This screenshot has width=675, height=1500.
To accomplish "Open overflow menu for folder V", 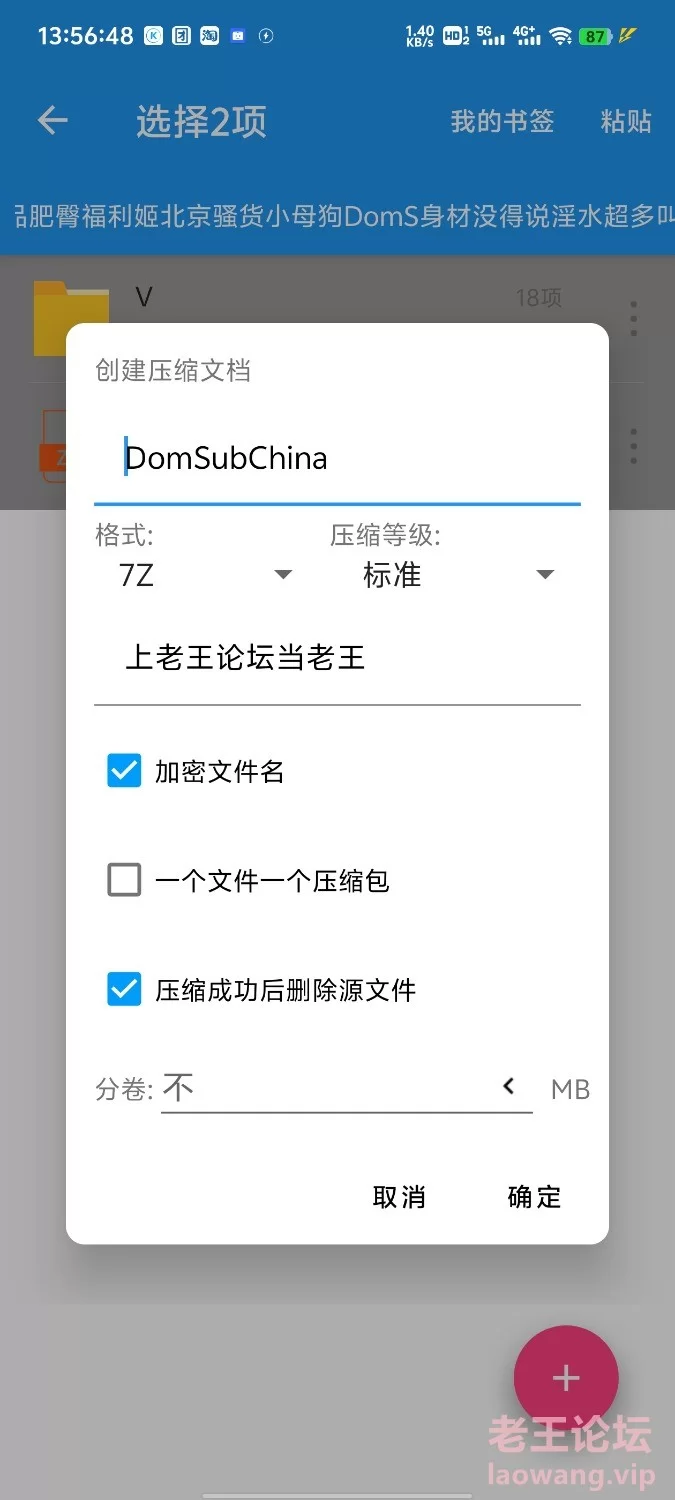I will (634, 318).
